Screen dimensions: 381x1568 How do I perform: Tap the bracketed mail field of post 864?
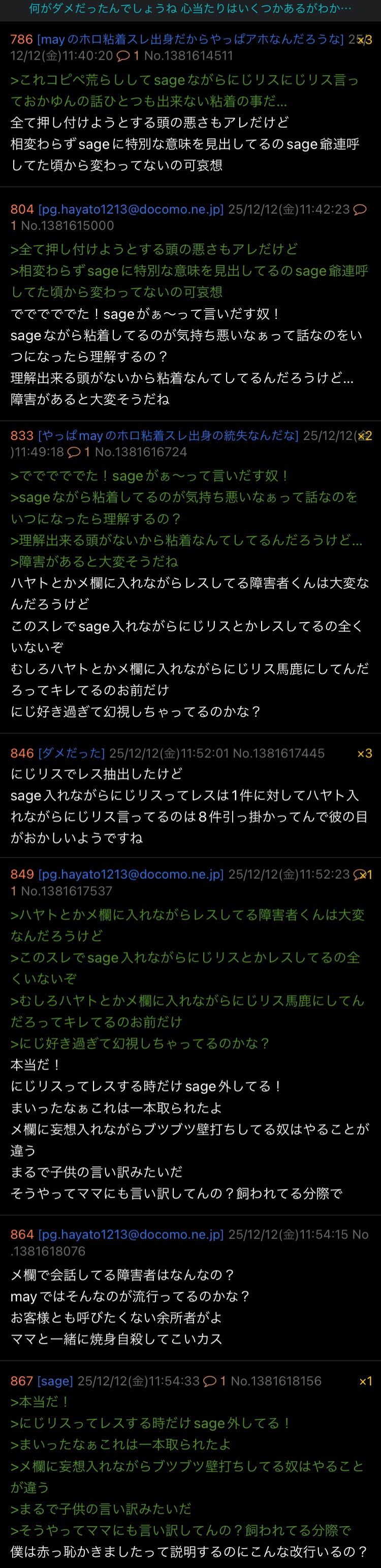click(x=131, y=1234)
